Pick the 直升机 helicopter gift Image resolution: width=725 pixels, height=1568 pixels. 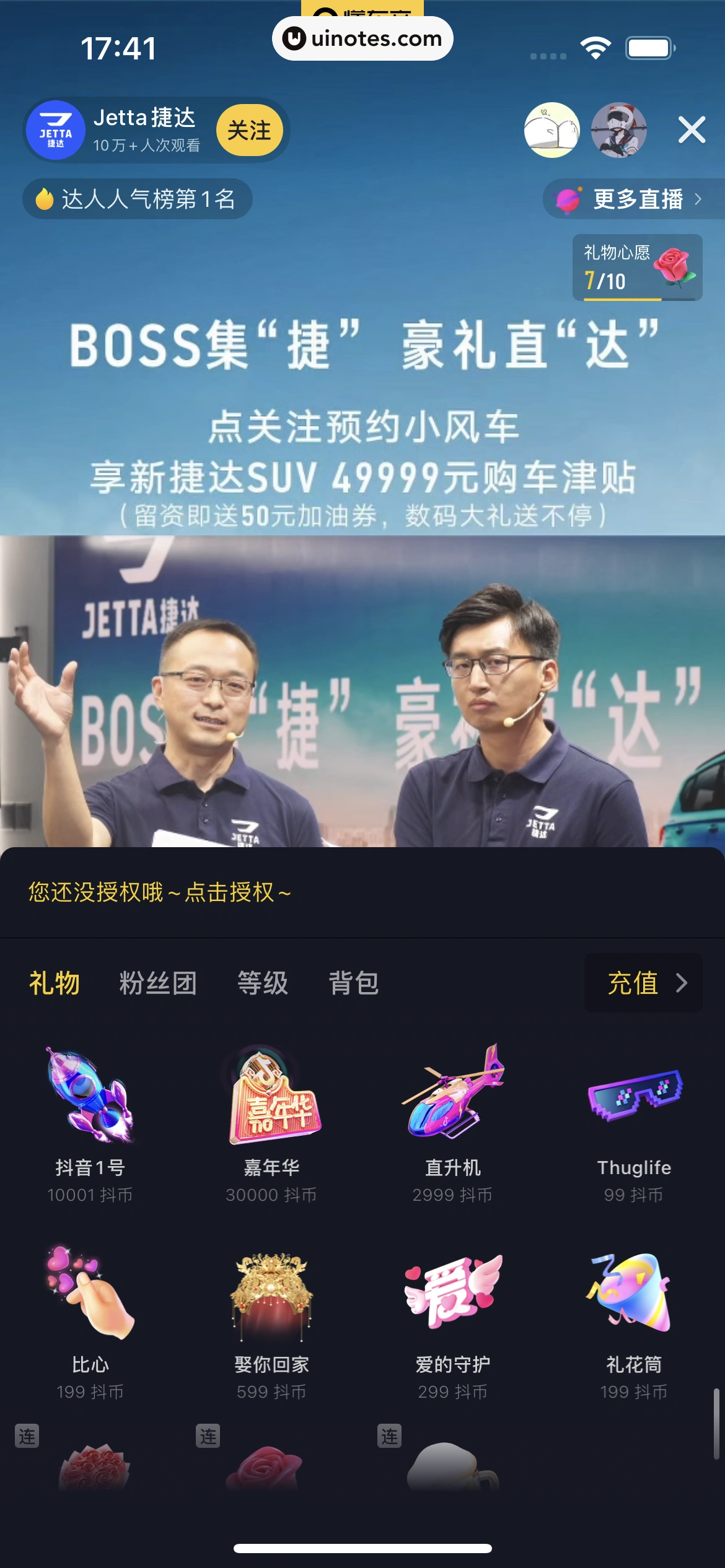pos(453,1121)
